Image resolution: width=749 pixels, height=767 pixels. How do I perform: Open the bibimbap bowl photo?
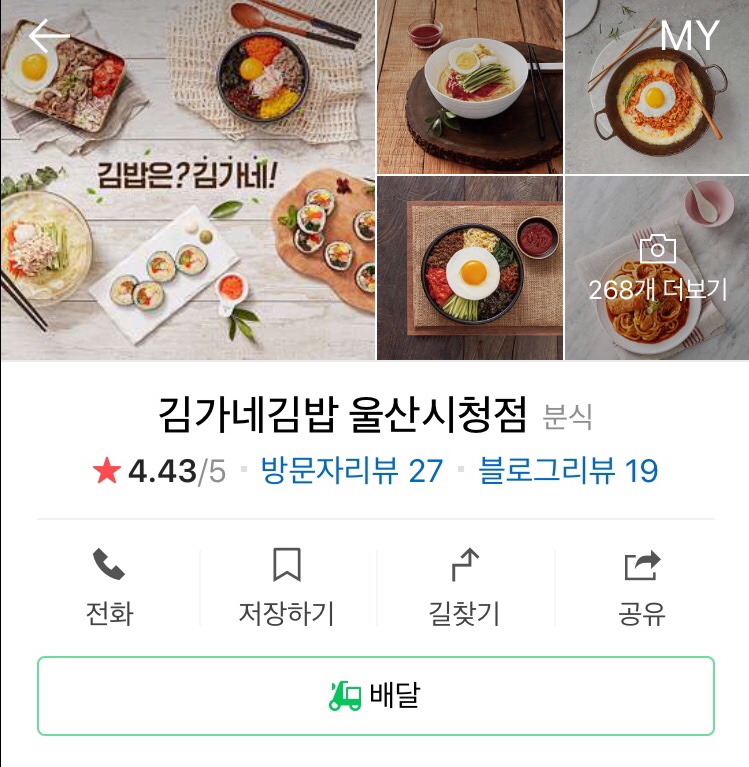469,268
